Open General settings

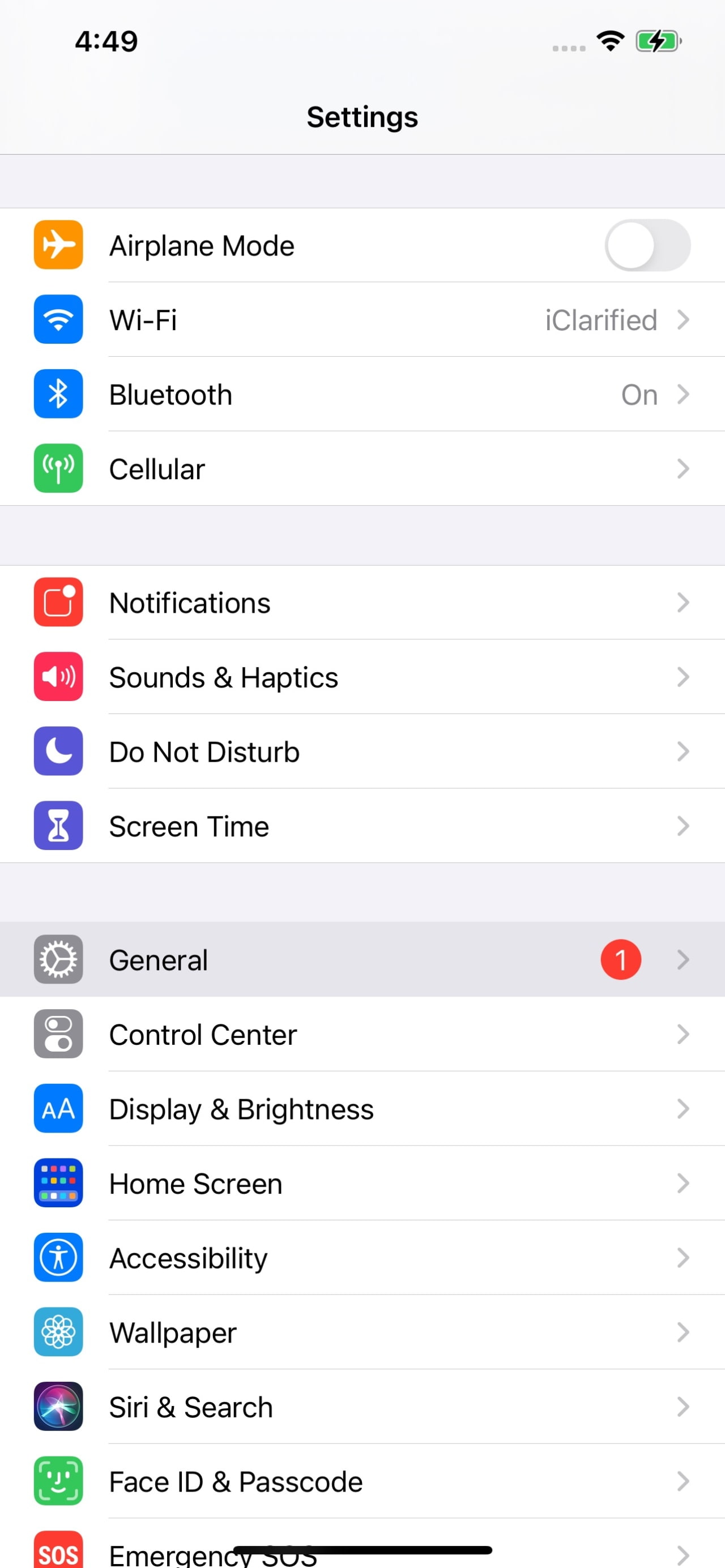tap(362, 960)
